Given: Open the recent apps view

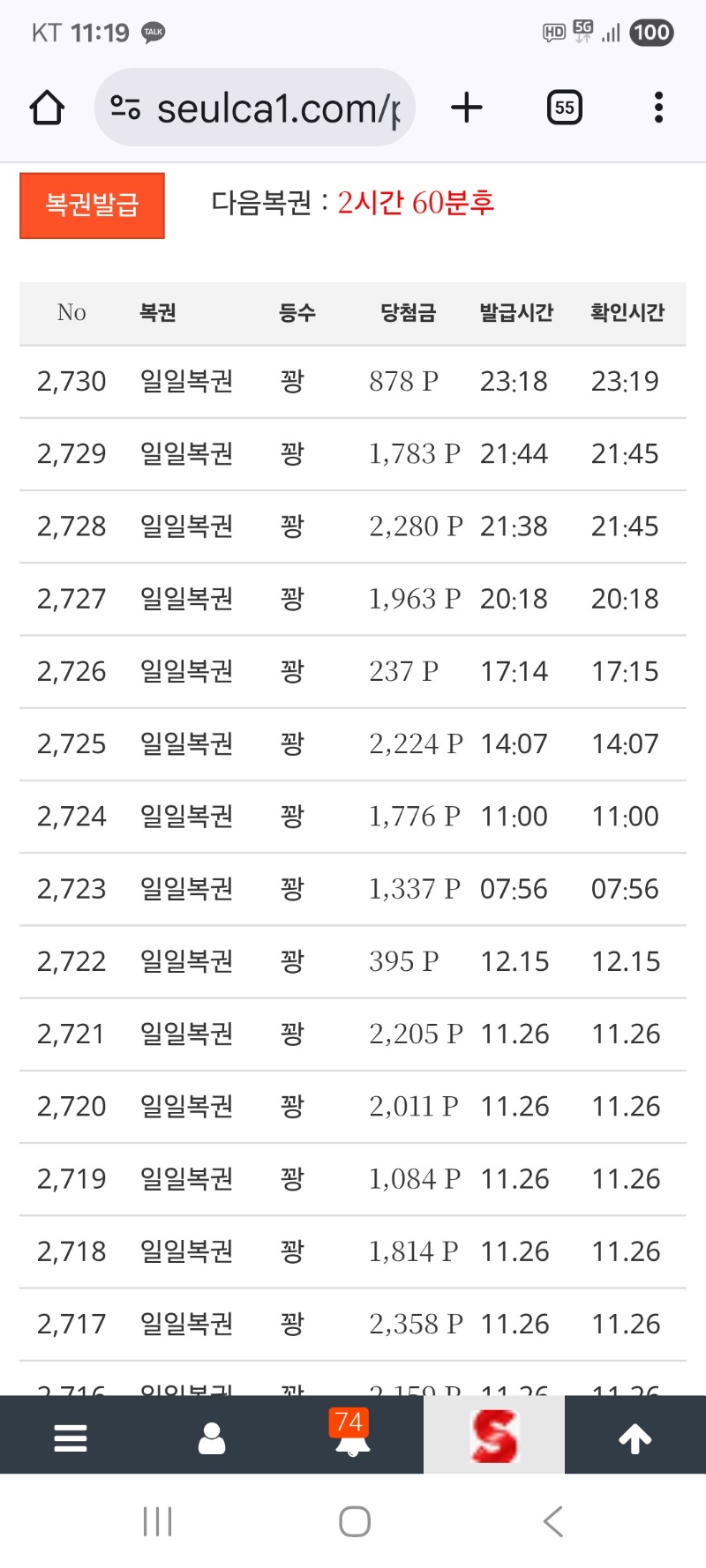Looking at the screenshot, I should [x=158, y=1521].
